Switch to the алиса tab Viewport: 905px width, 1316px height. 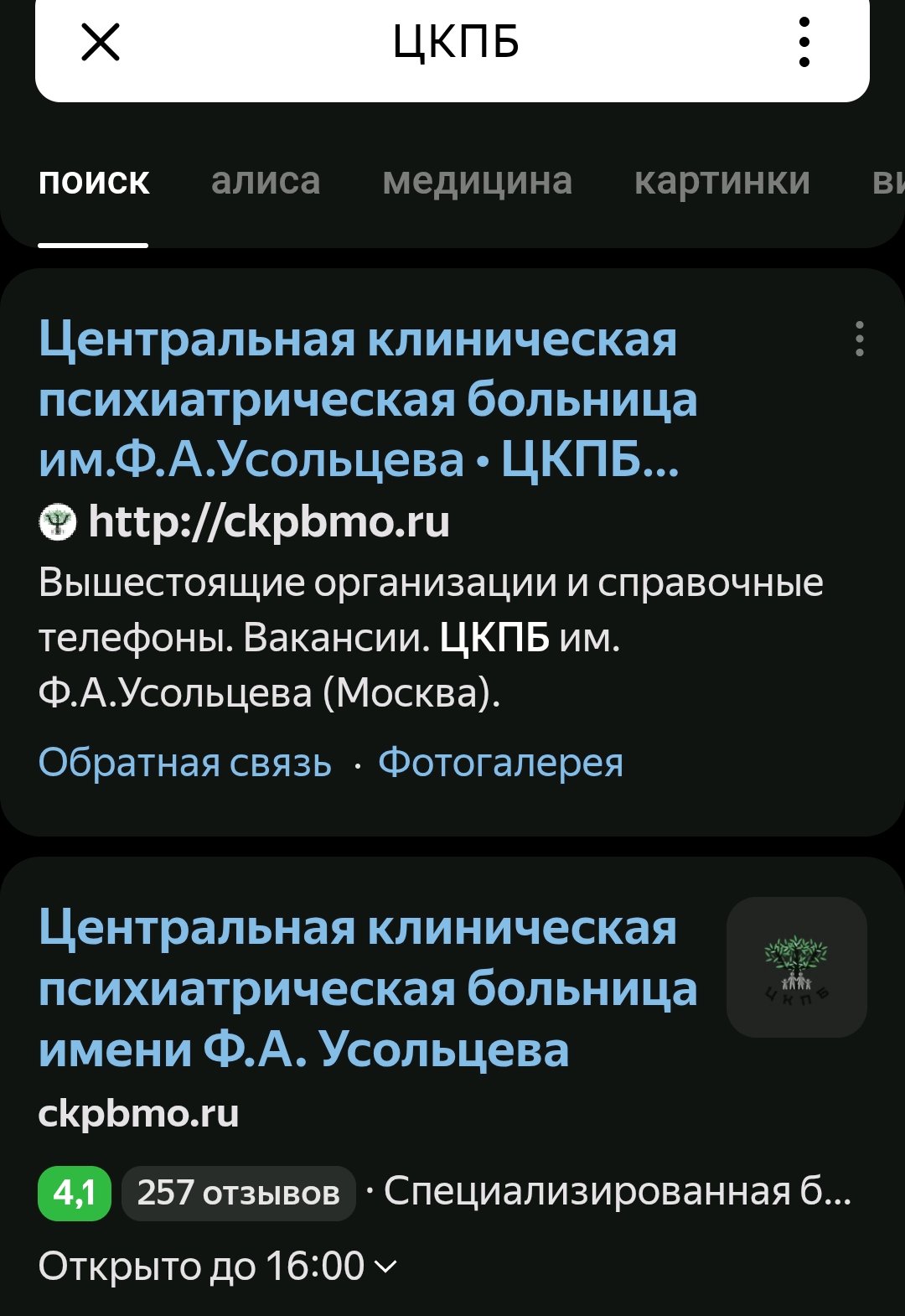click(x=266, y=181)
